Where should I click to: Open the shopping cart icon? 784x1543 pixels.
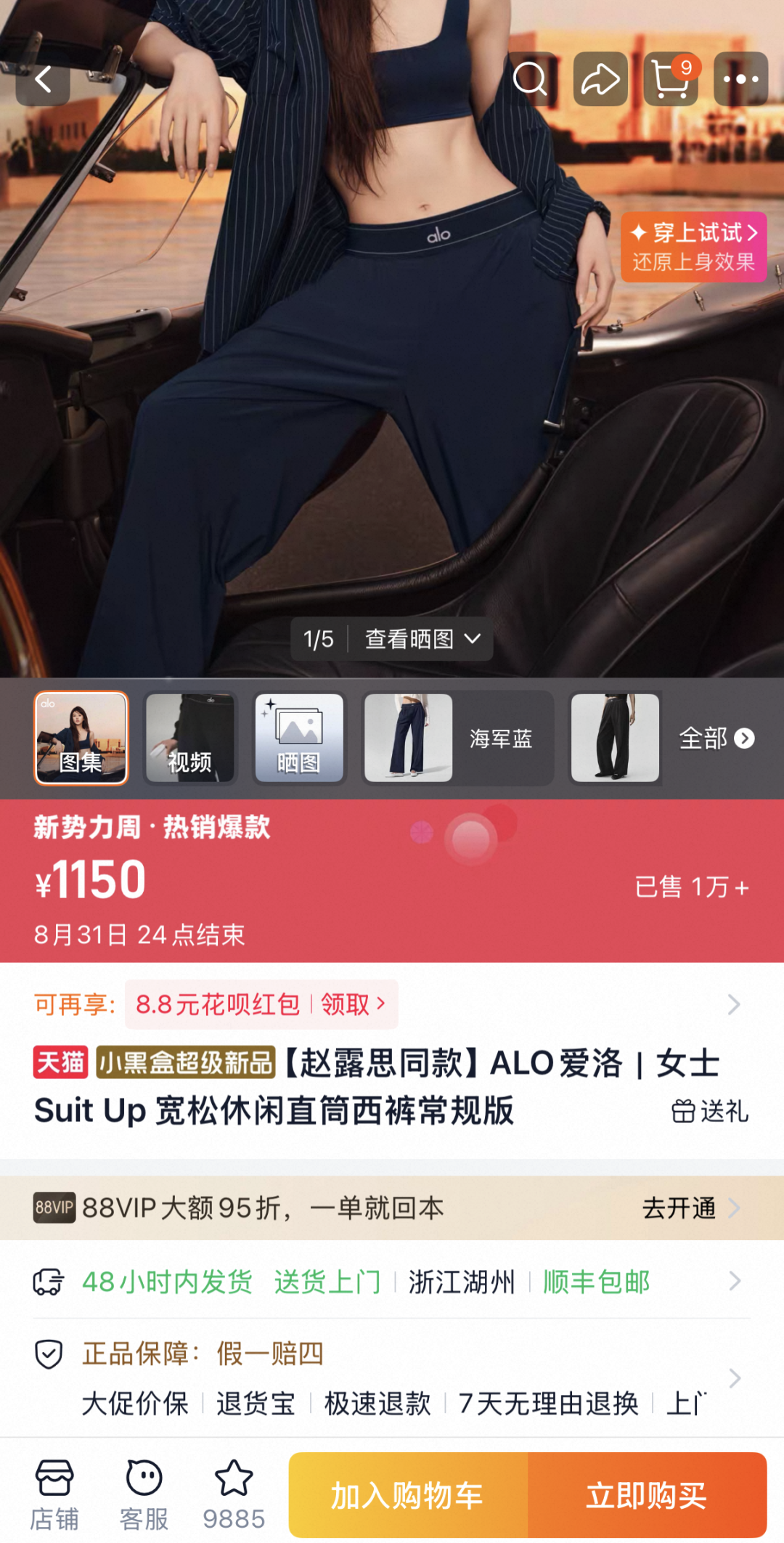[x=671, y=79]
